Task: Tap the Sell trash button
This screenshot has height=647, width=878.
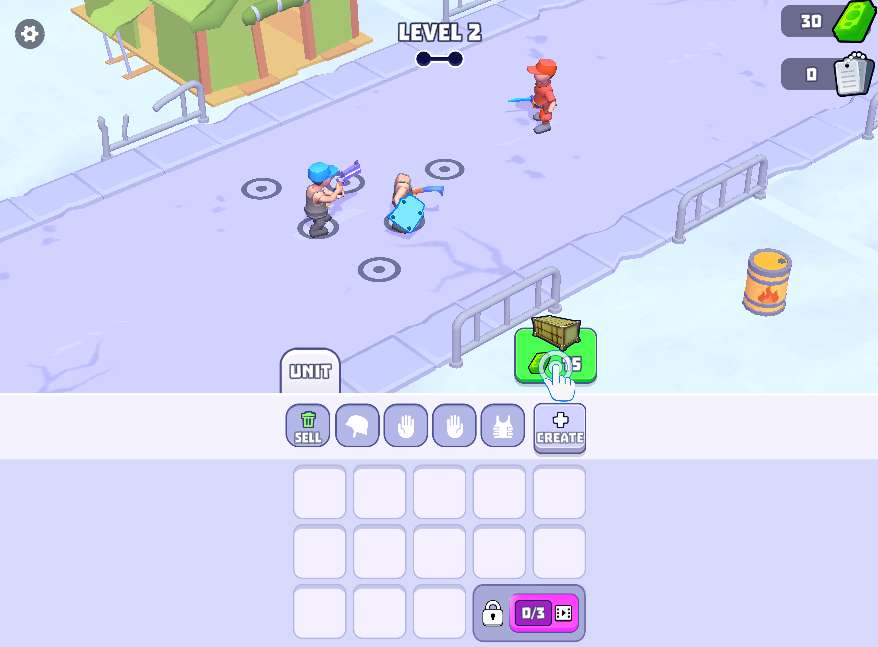Action: [x=308, y=426]
